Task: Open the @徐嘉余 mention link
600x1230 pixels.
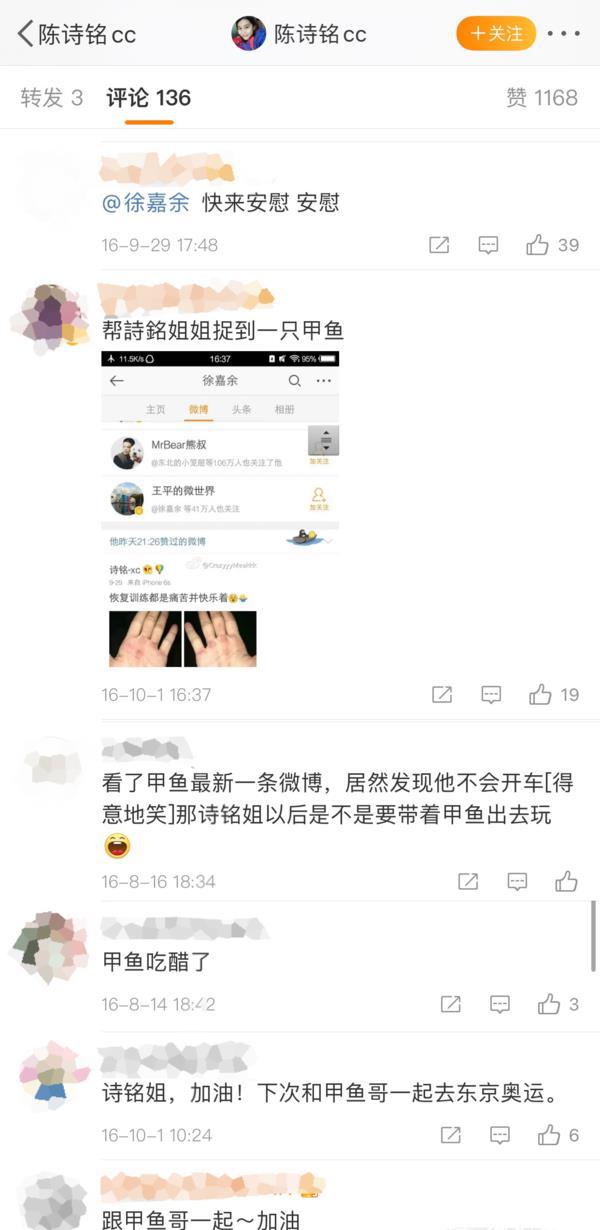Action: click(x=146, y=203)
